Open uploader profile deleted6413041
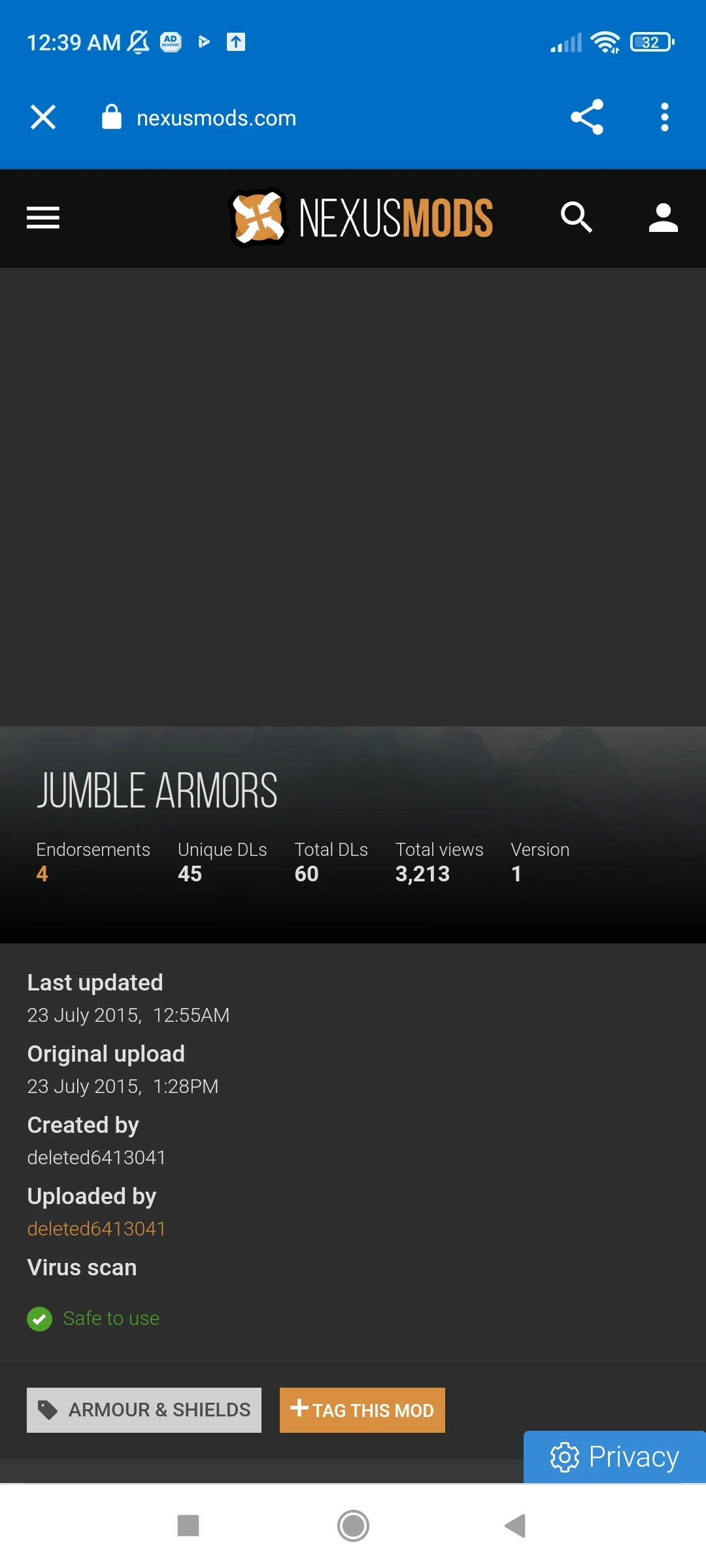This screenshot has width=706, height=1568. tap(96, 1228)
